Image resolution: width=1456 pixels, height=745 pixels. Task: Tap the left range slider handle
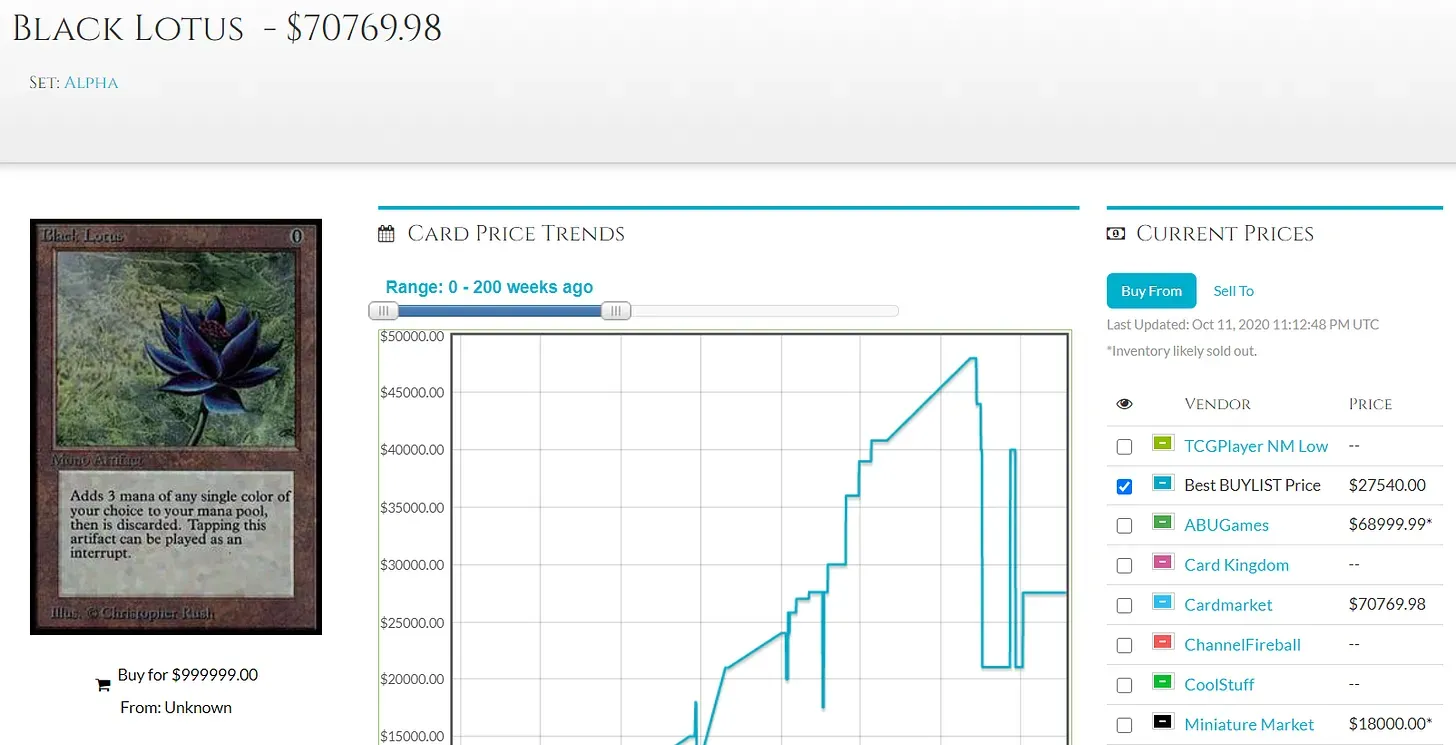(383, 311)
